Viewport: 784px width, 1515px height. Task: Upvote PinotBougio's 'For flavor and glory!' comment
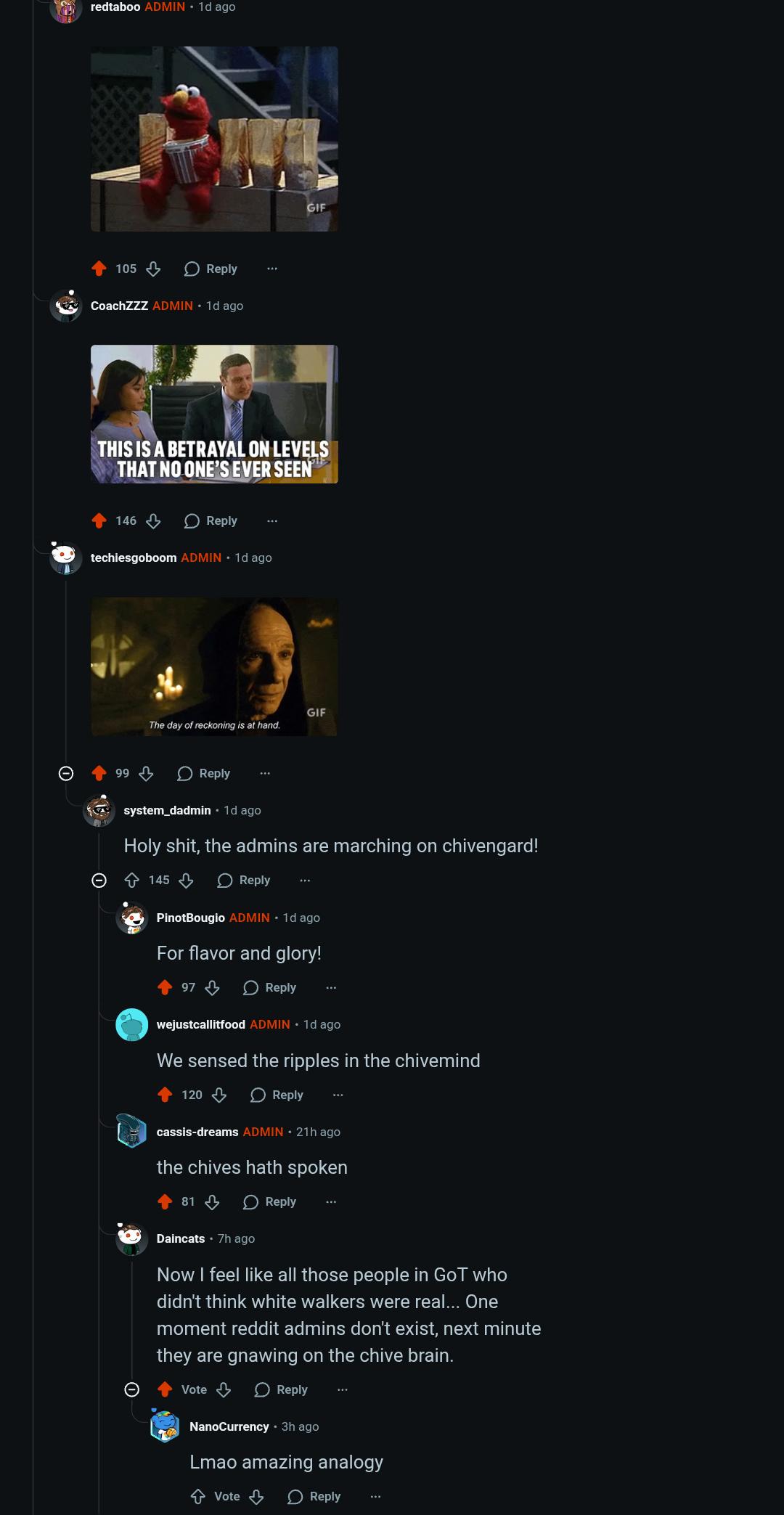pyautogui.click(x=164, y=987)
